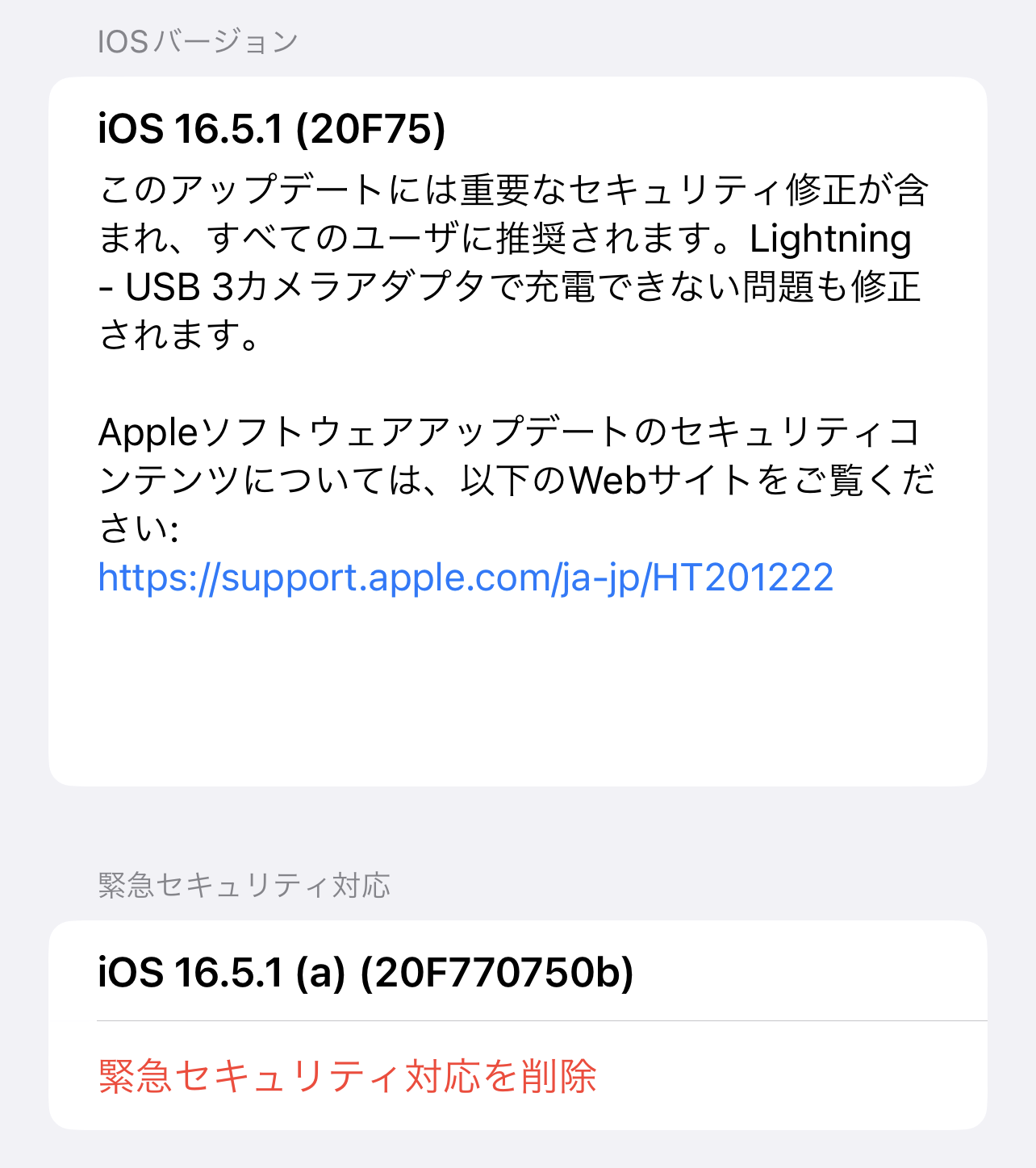Tap the iOS 16.5.1 (20F75) version heading

(x=271, y=126)
